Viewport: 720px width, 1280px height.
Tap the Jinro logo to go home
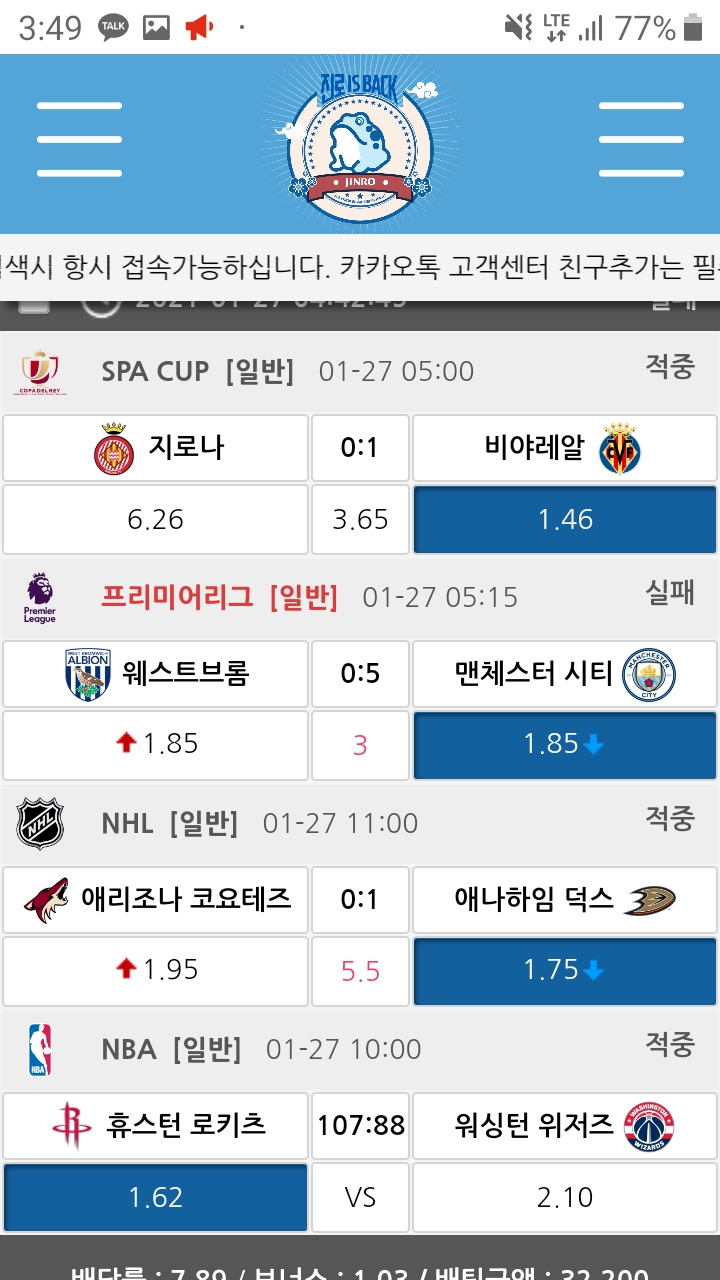(359, 142)
